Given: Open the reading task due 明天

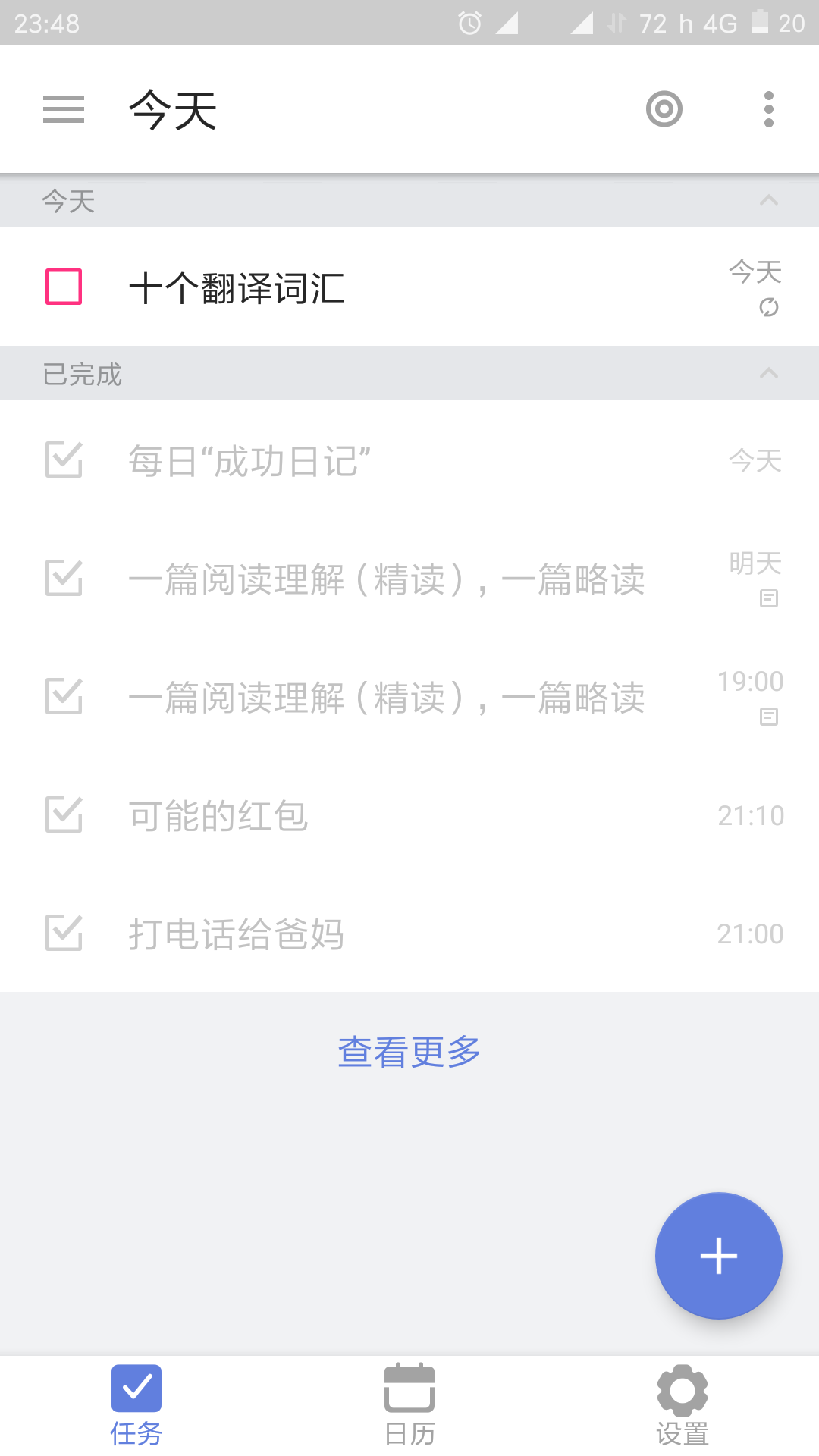Looking at the screenshot, I should coord(409,579).
